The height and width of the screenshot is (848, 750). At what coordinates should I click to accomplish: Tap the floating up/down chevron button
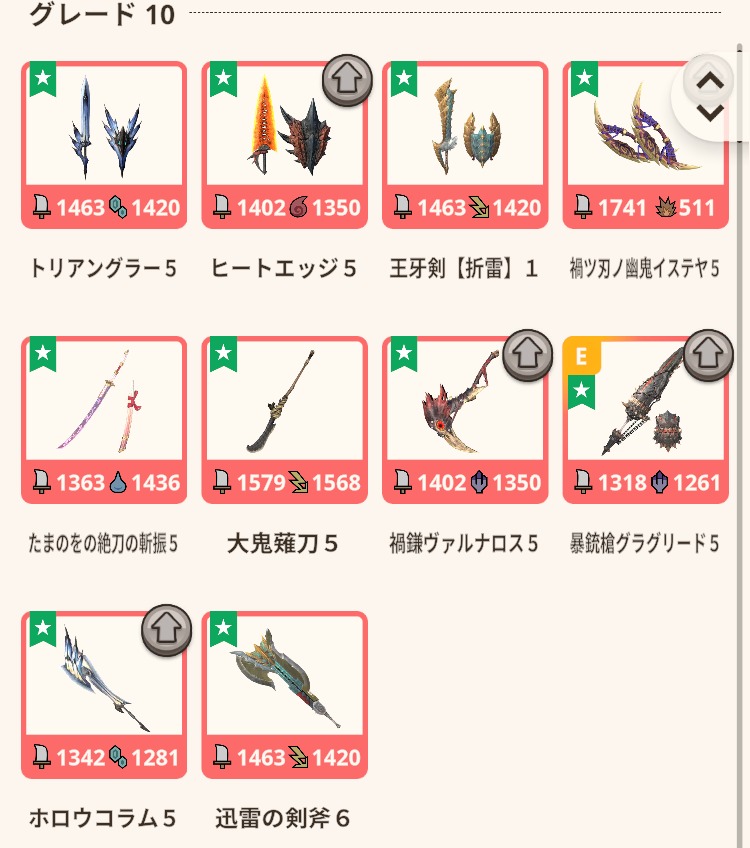(710, 97)
